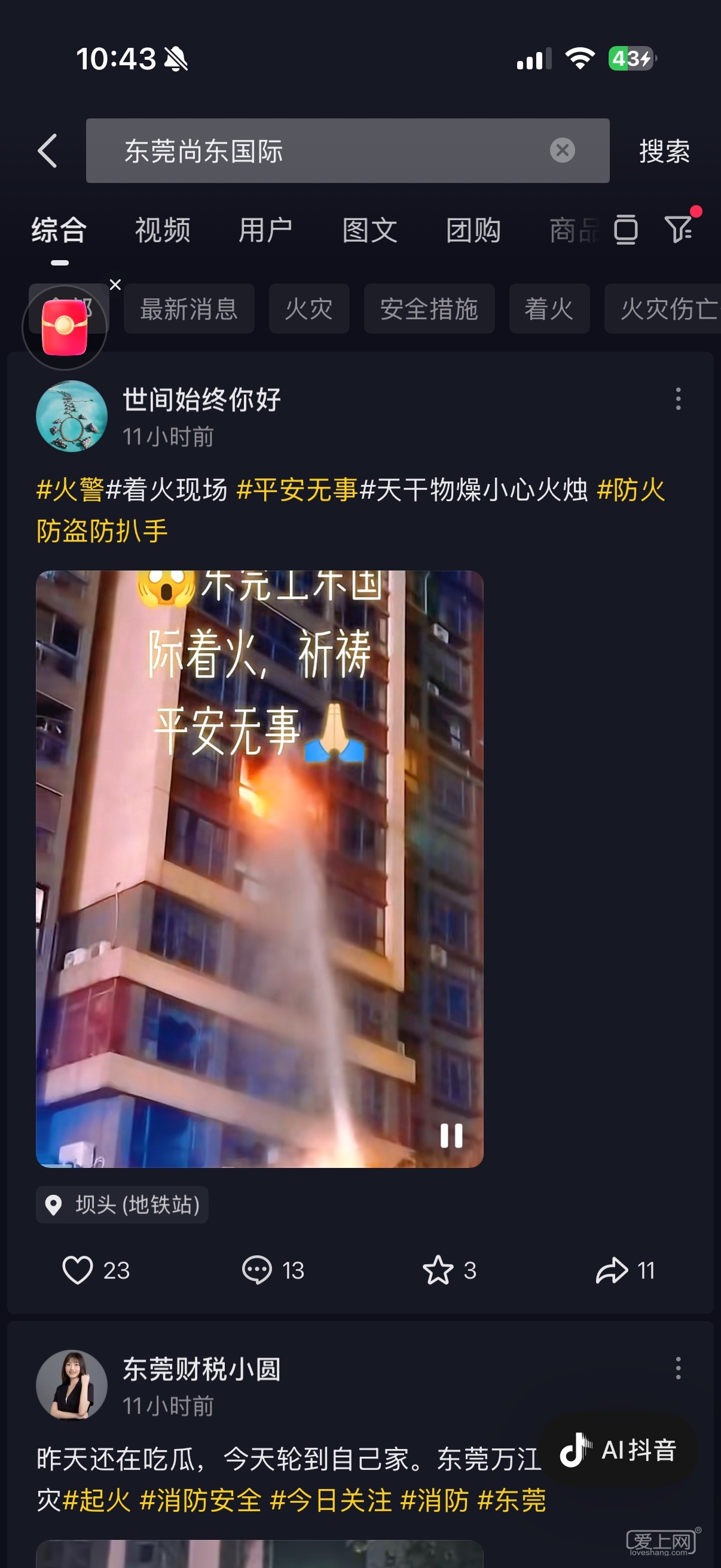Open the AI抖音 floating button
The width and height of the screenshot is (721, 1568).
tap(618, 1450)
